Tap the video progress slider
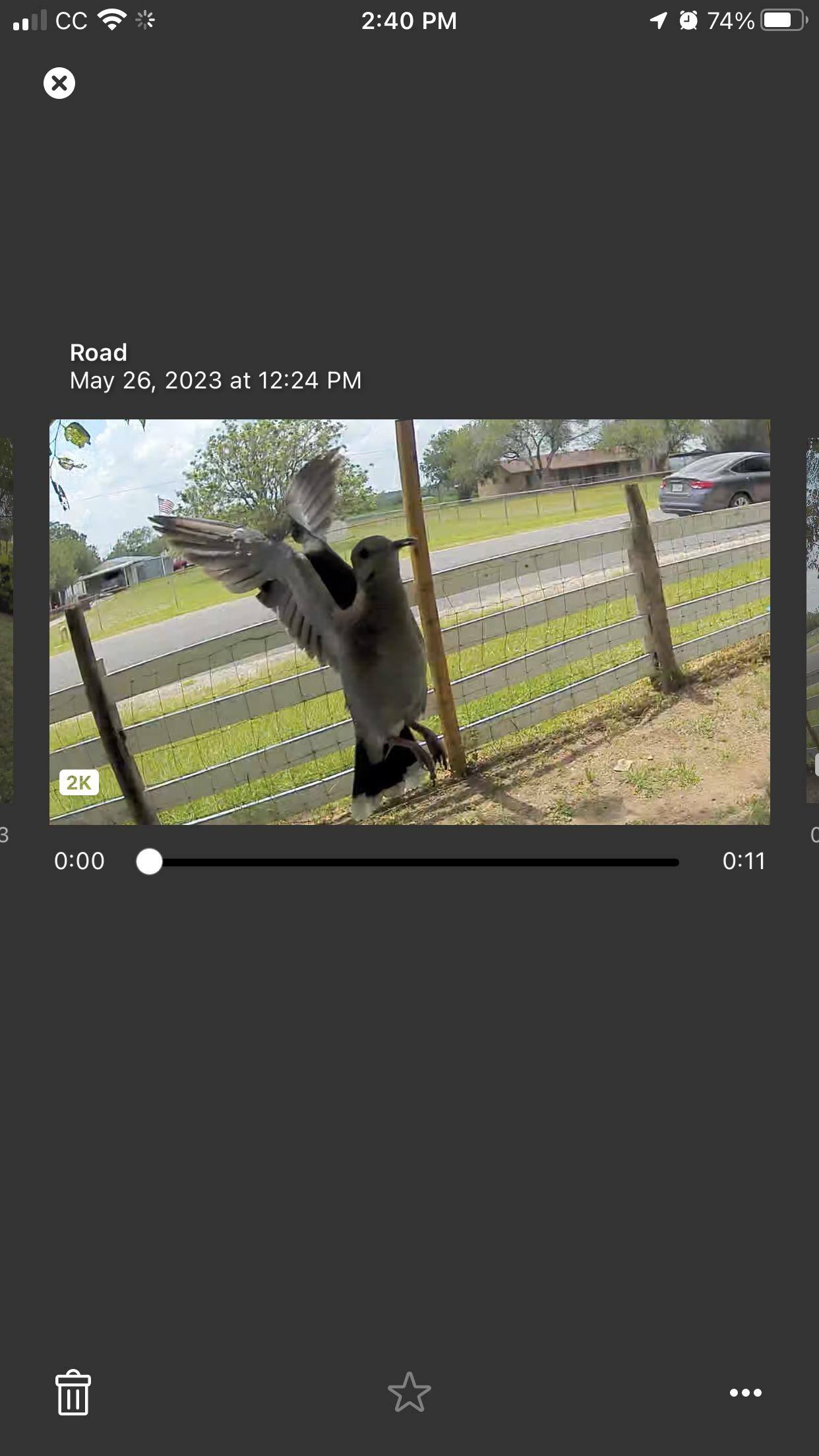 (413, 862)
